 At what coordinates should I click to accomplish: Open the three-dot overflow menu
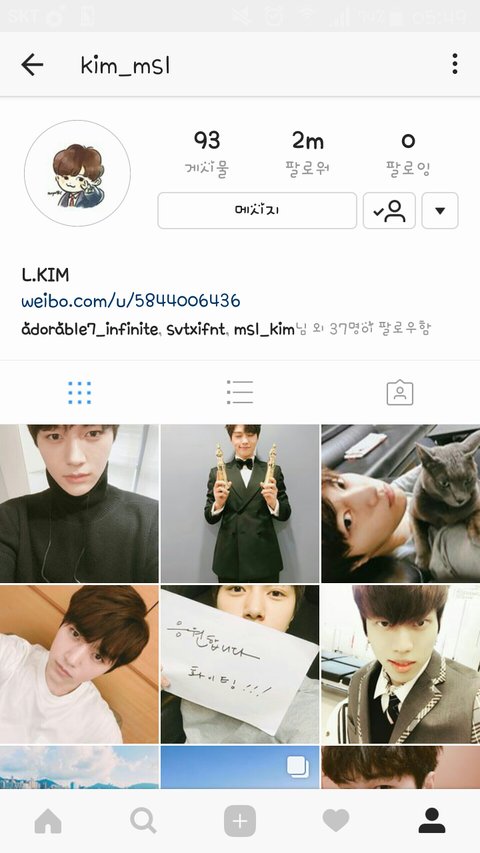[454, 64]
